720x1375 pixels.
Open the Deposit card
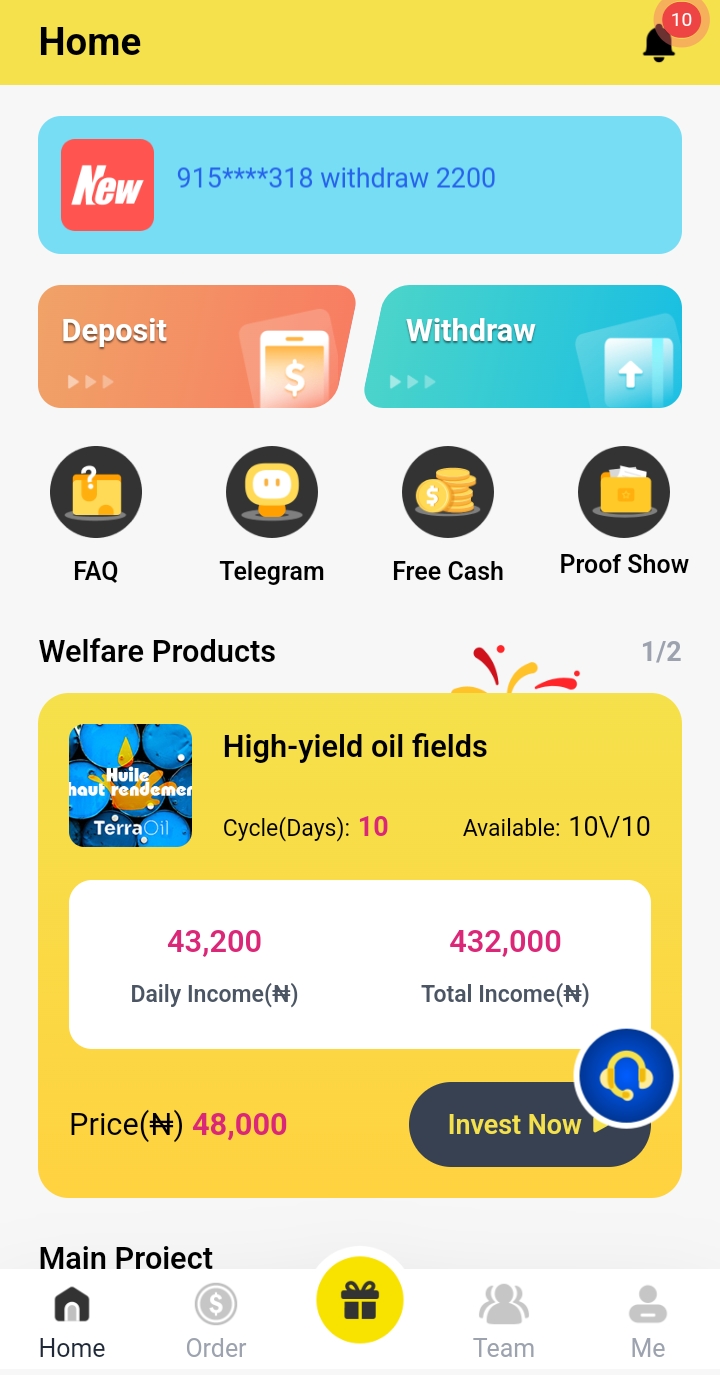pos(196,347)
